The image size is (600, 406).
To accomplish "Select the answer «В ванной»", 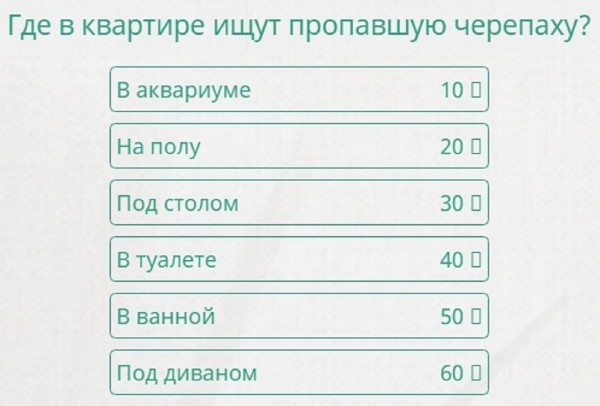I will 298,317.
